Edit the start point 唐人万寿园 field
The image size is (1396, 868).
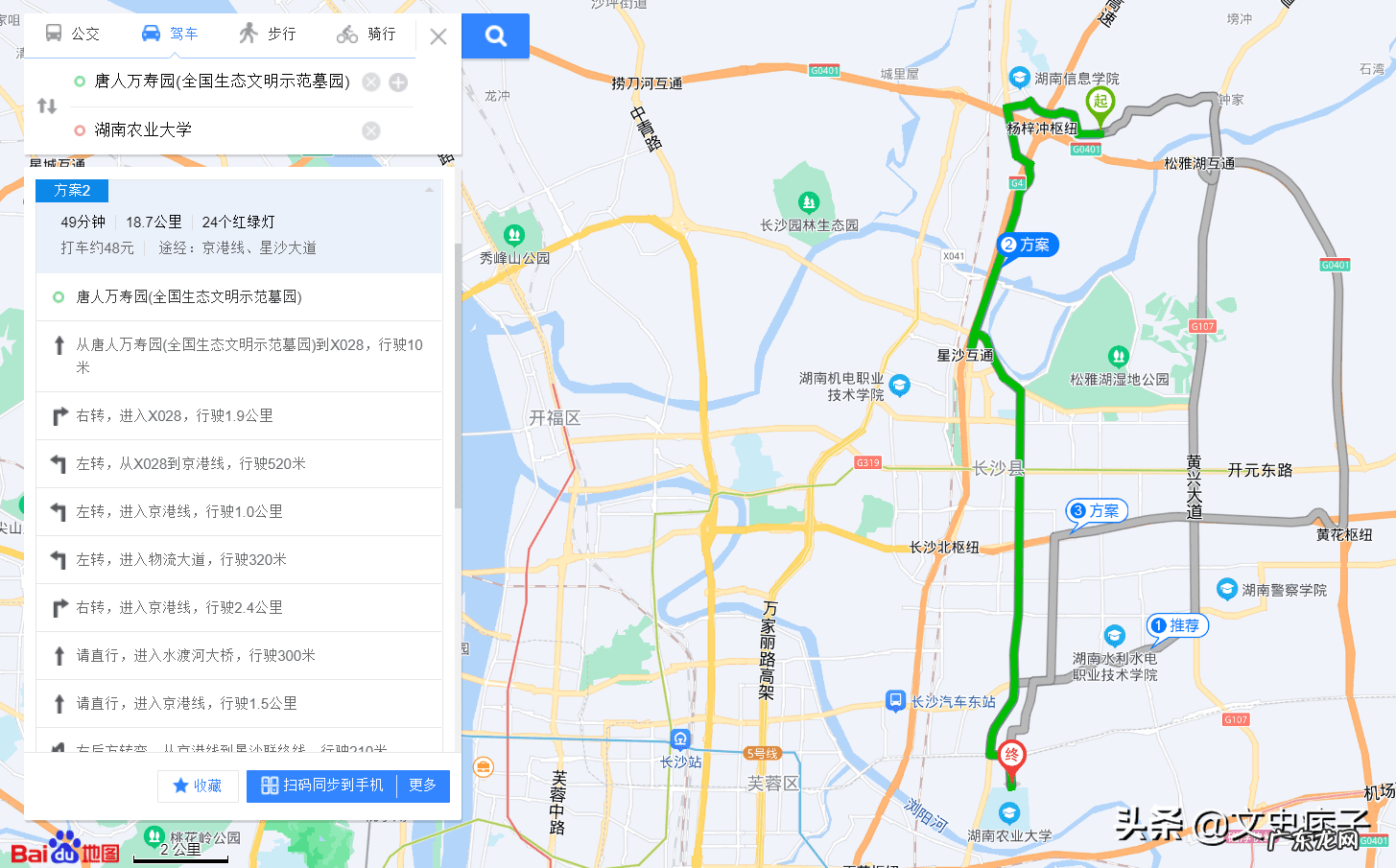click(x=221, y=82)
